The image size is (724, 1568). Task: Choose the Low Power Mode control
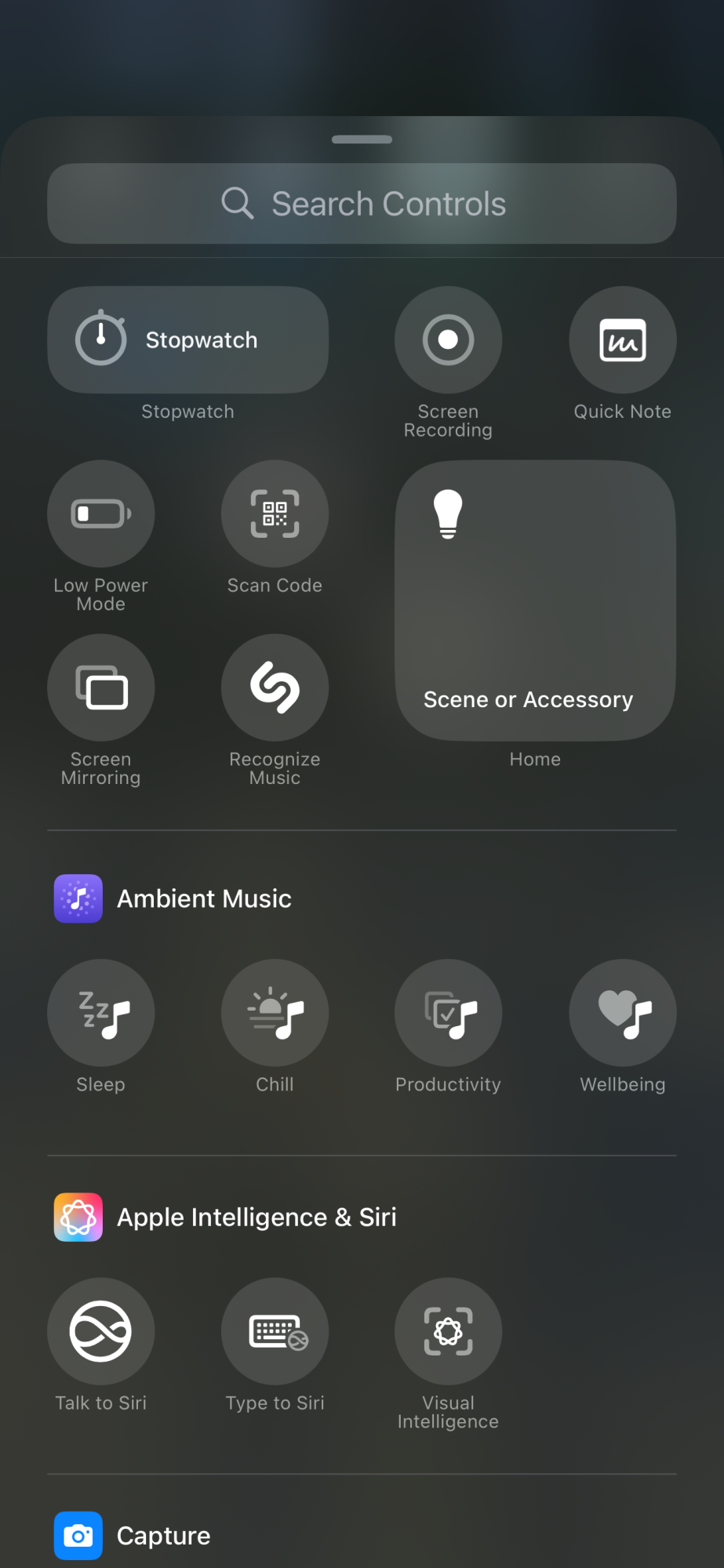pyautogui.click(x=101, y=514)
